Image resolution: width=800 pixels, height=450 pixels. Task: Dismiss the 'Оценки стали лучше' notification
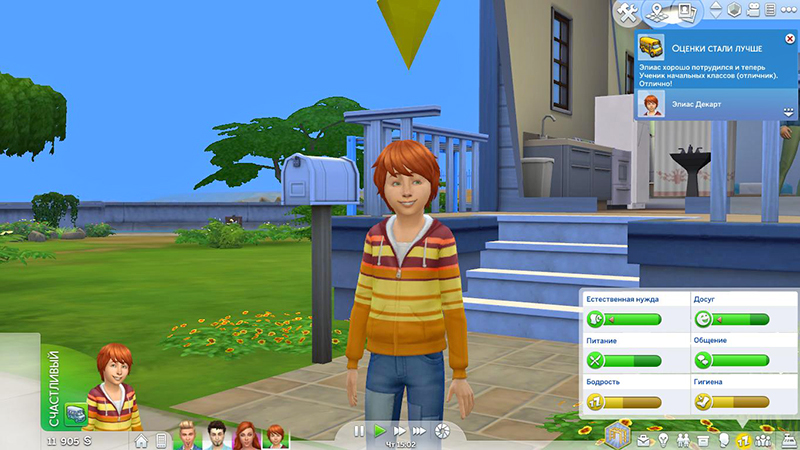coord(789,39)
